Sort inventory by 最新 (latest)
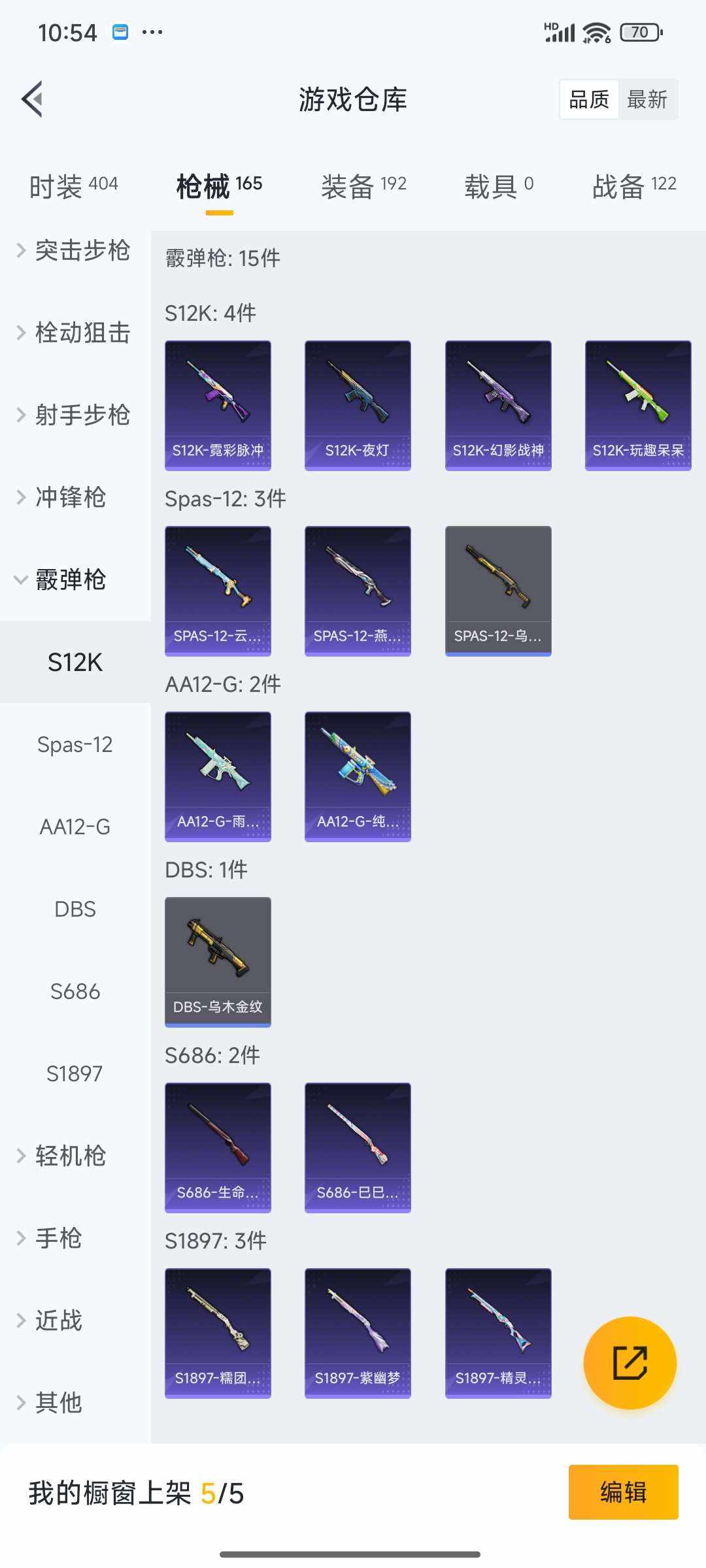 [648, 99]
